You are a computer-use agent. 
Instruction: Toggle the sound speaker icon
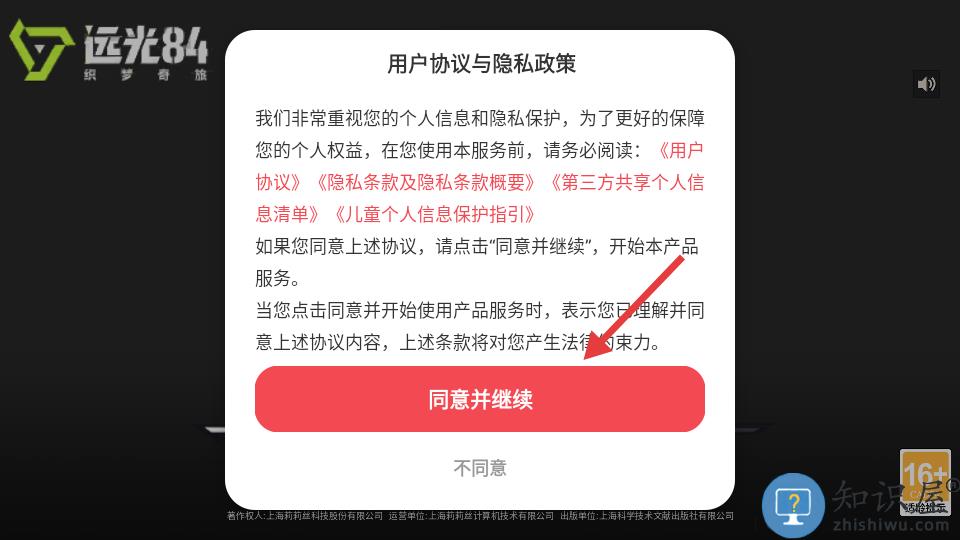pos(926,84)
